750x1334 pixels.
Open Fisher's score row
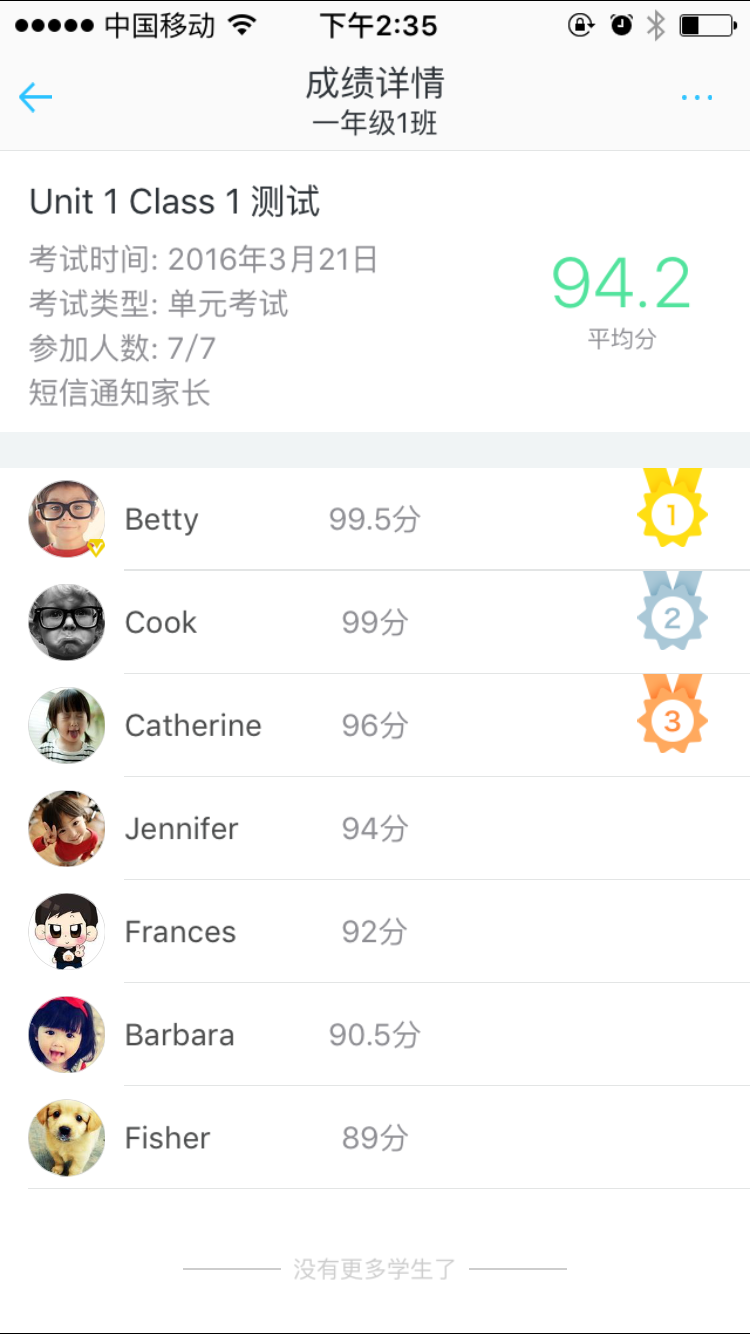pos(375,1137)
